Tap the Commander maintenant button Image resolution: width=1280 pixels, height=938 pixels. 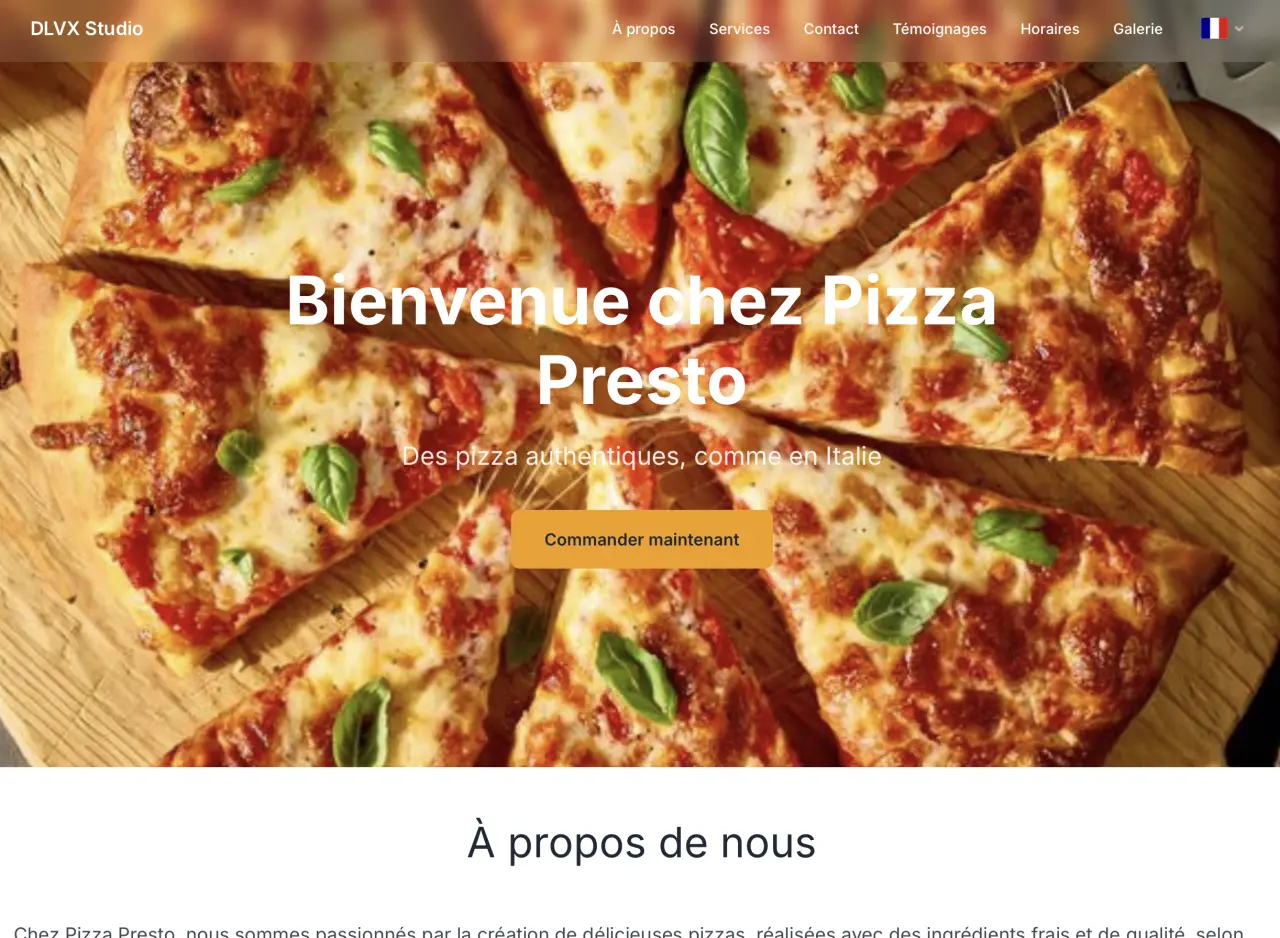[641, 540]
